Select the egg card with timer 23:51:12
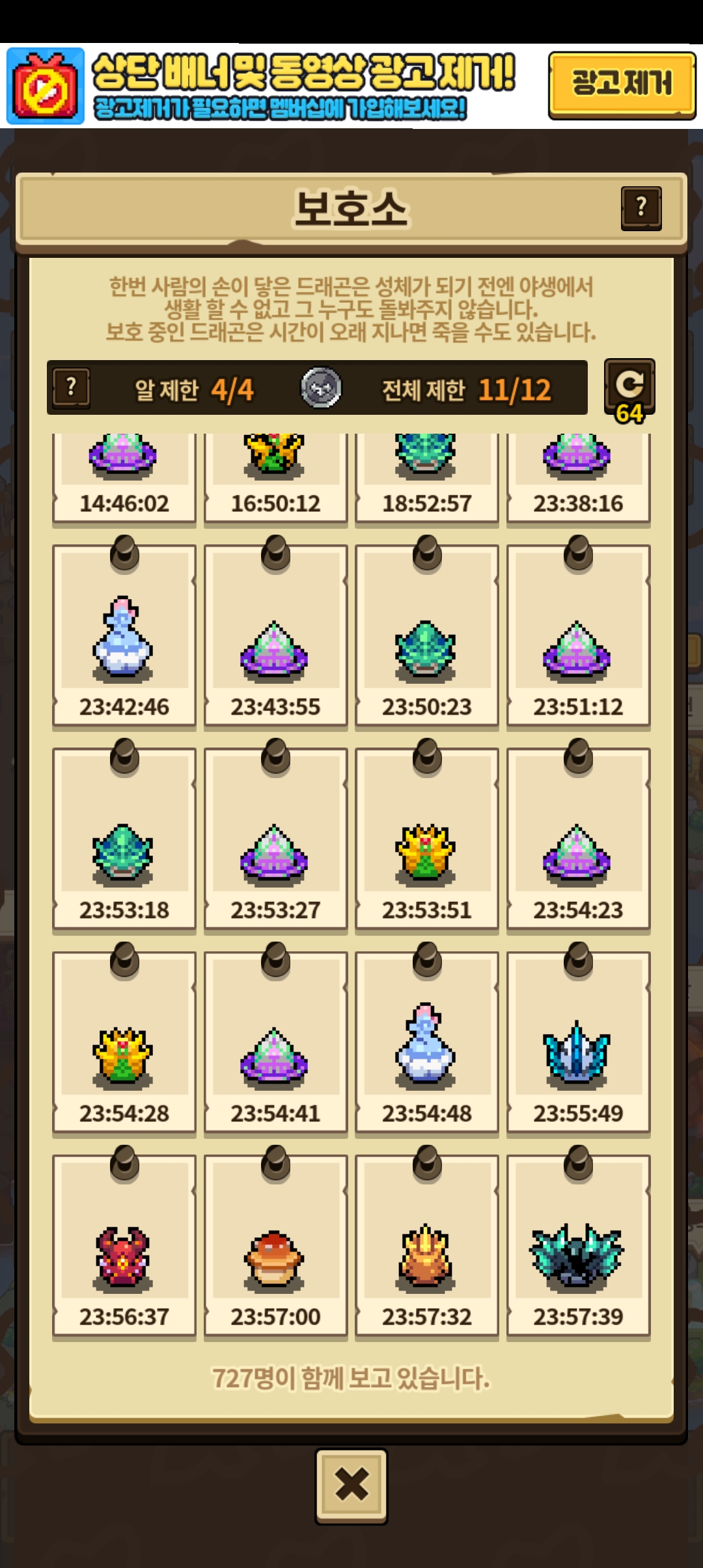Image resolution: width=703 pixels, height=1568 pixels. [x=578, y=636]
